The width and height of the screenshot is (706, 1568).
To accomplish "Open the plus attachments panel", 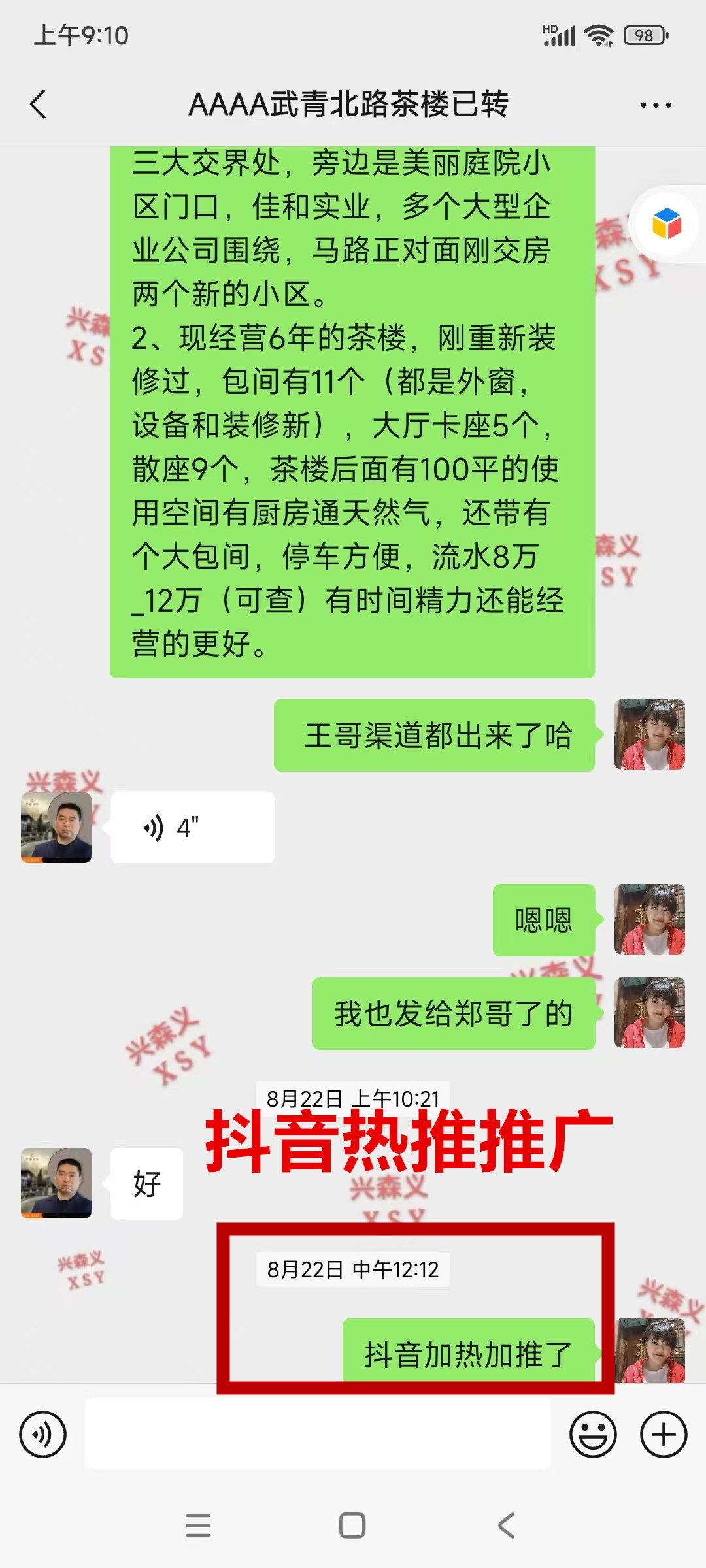I will (663, 1435).
